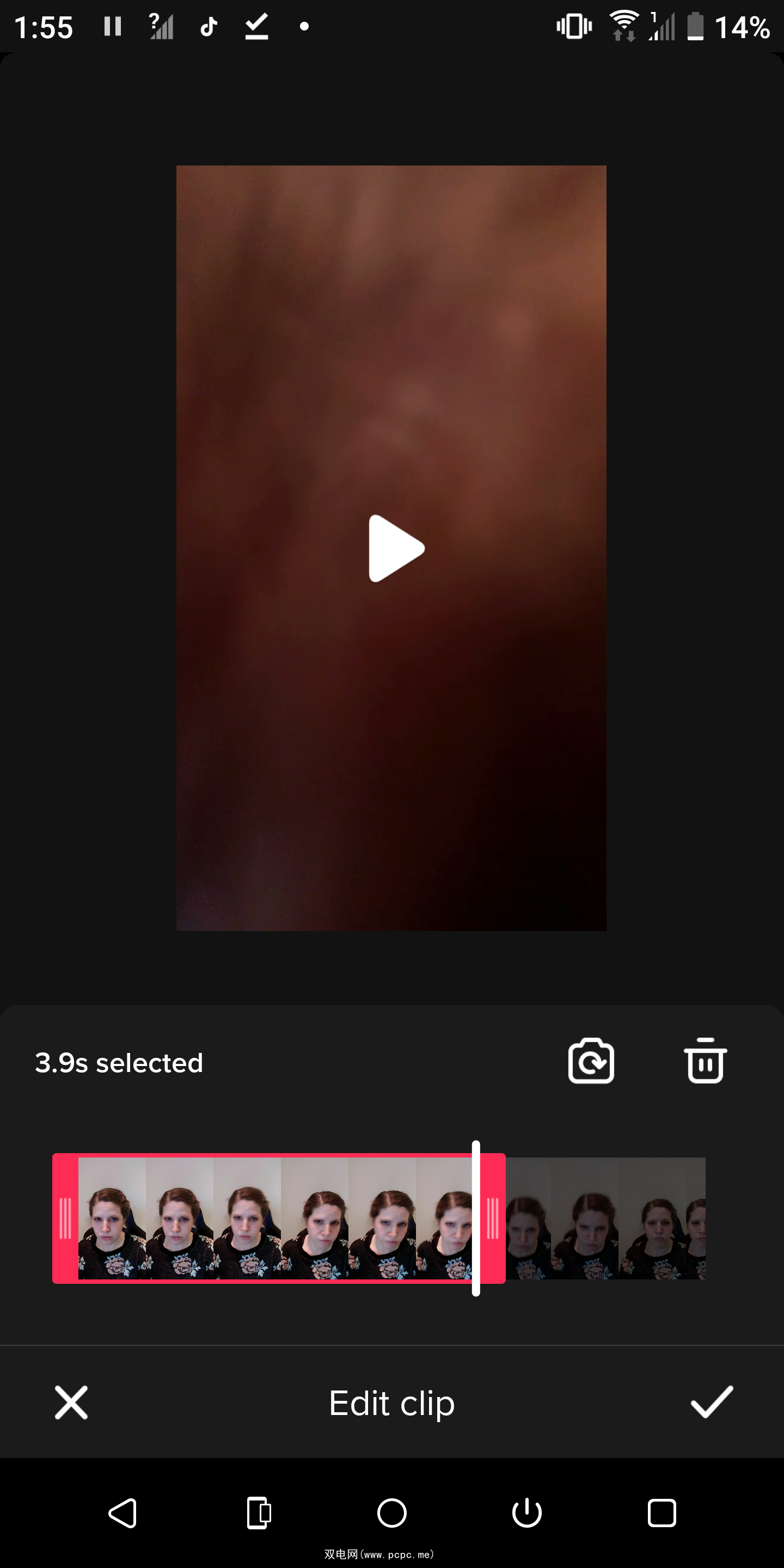Tap the right trim handle of the clip
This screenshot has width=784, height=1568.
coord(493,1218)
